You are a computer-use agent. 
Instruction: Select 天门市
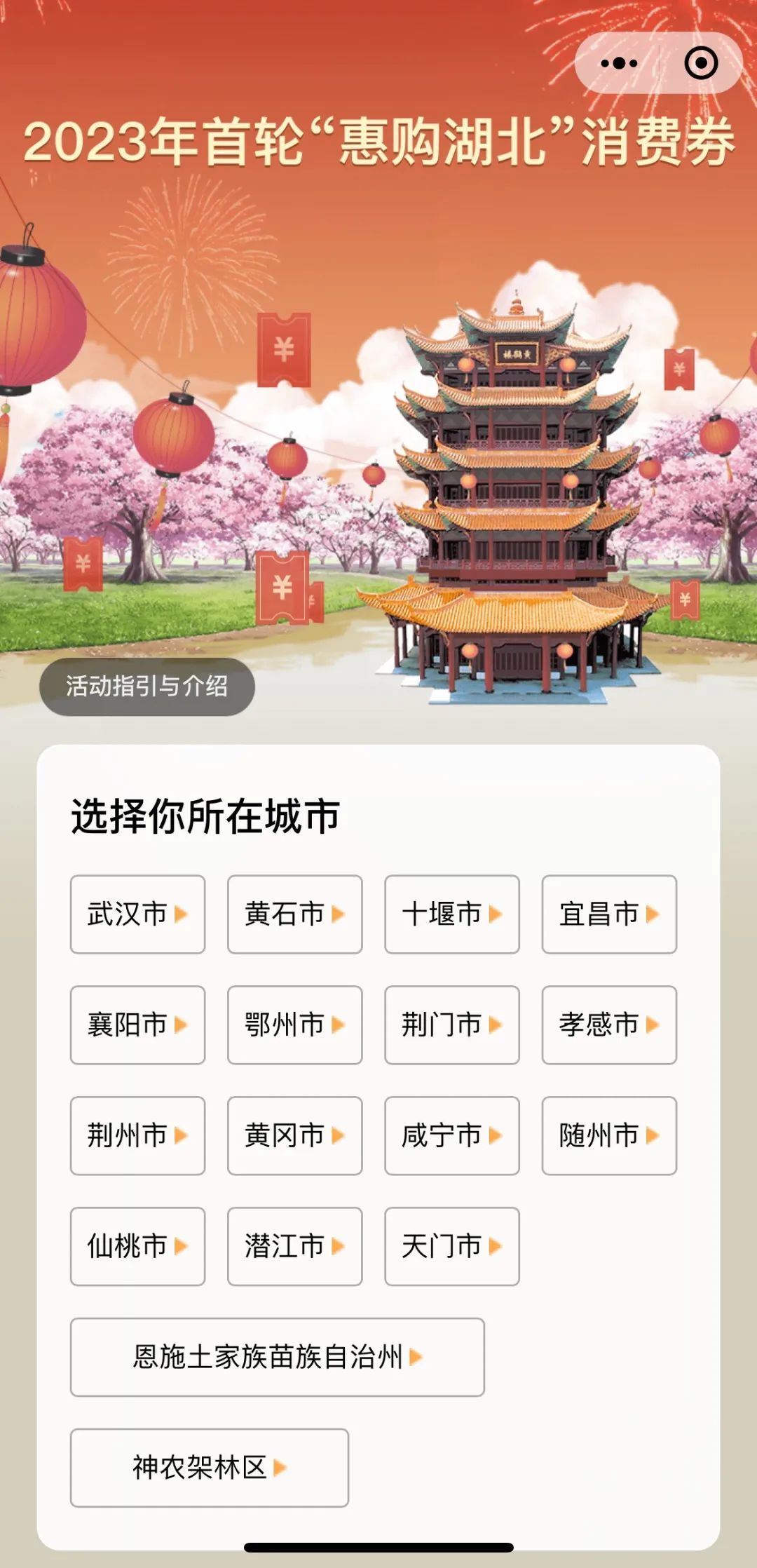[x=451, y=1246]
